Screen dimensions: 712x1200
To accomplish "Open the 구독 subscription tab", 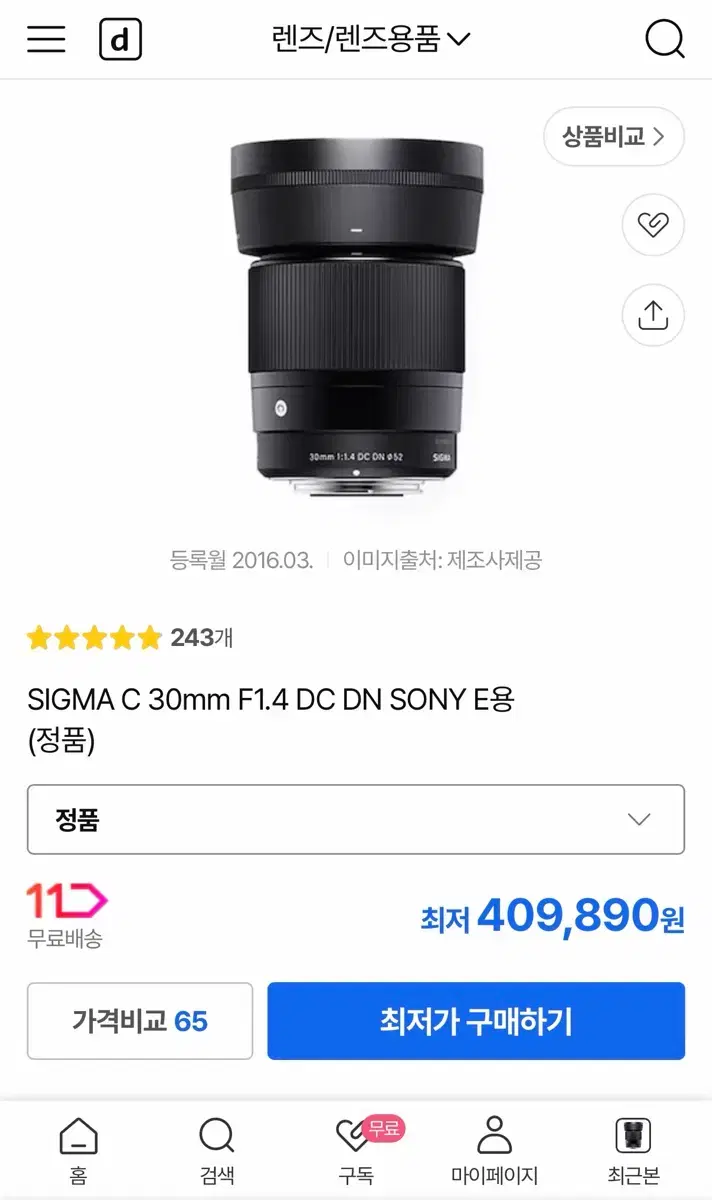I will (x=357, y=1151).
